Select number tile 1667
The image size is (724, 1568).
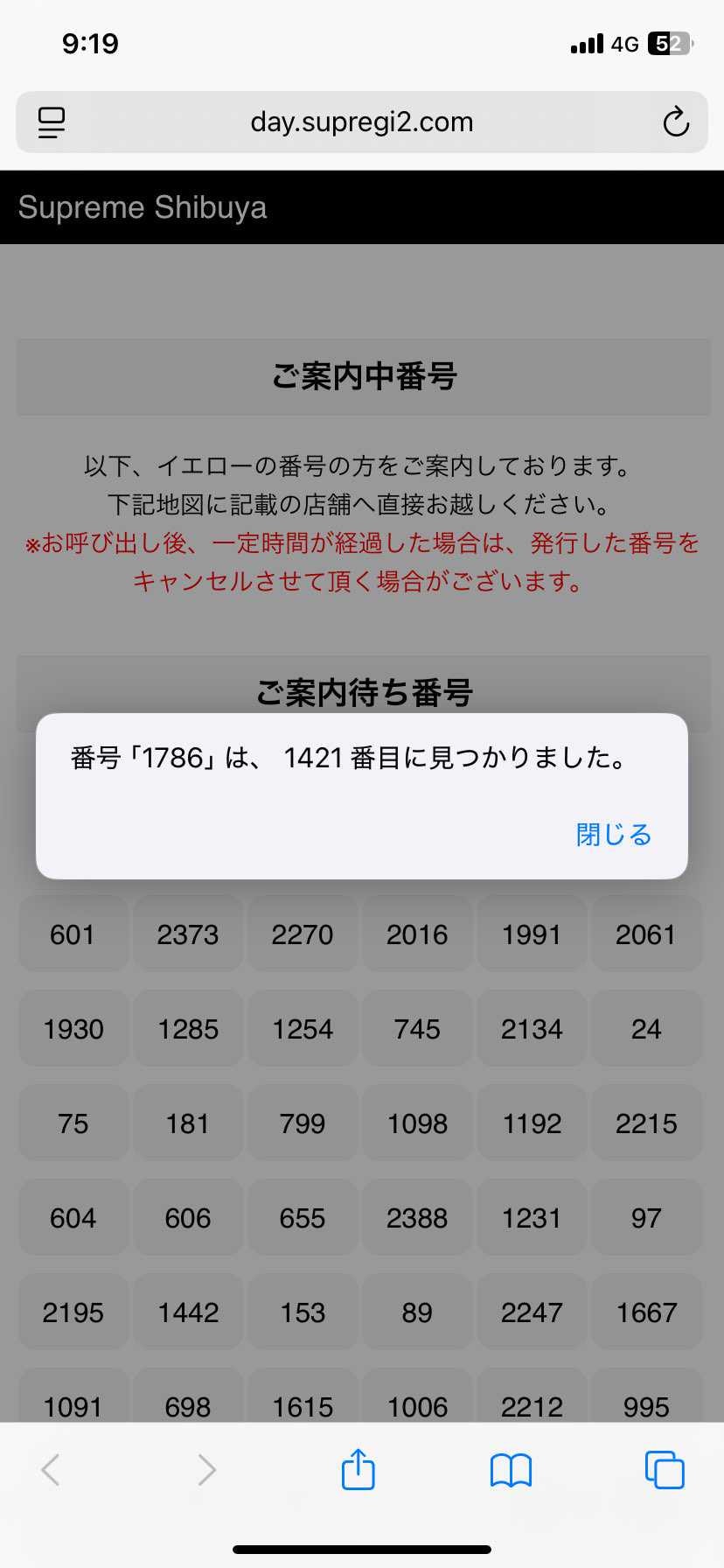(647, 1312)
